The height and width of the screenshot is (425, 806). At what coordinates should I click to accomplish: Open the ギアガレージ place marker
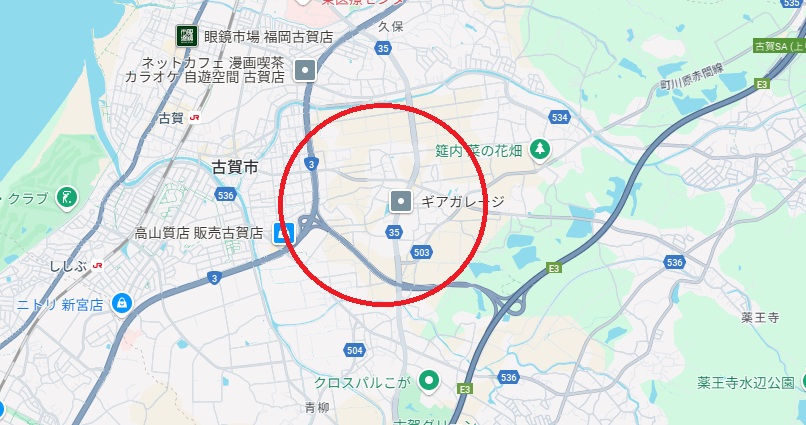coord(401,202)
